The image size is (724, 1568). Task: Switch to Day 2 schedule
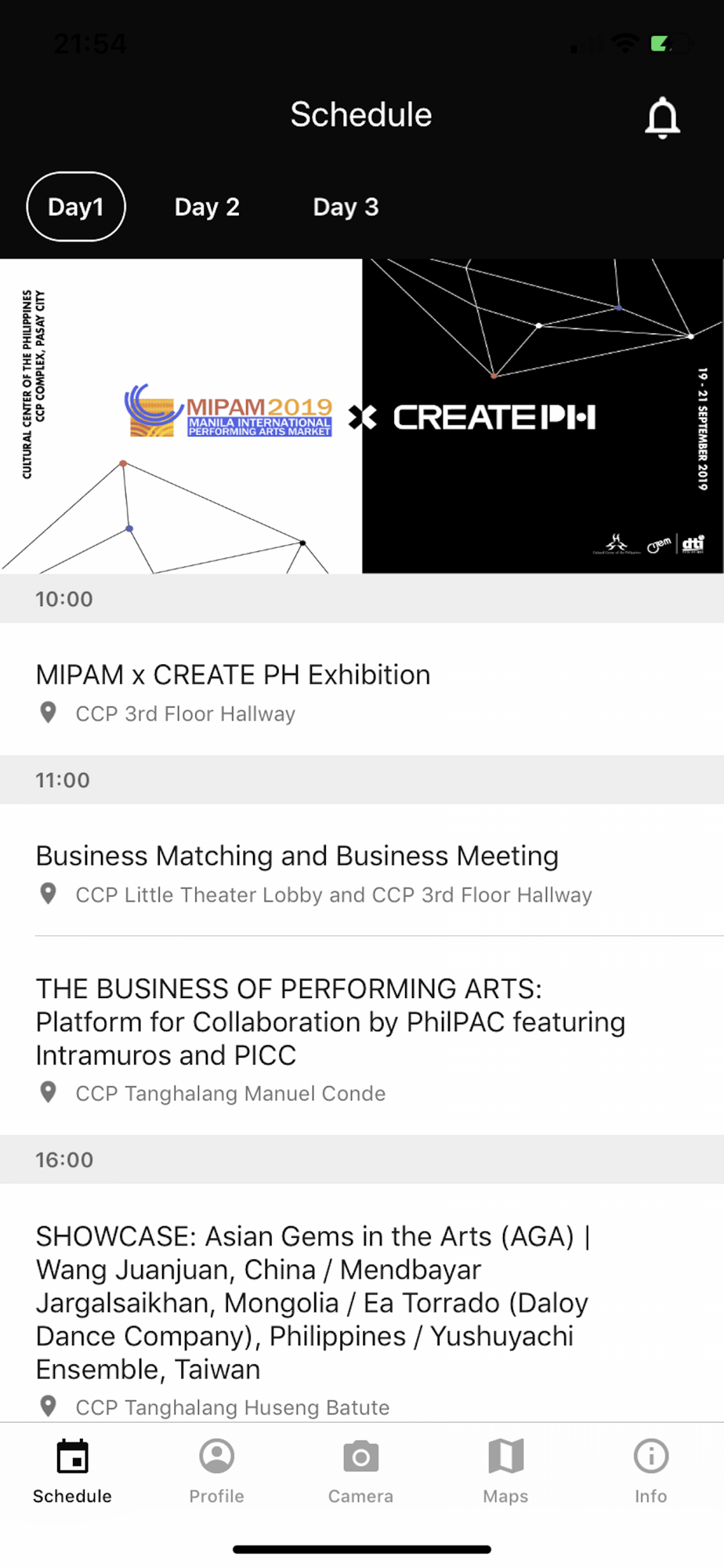(x=207, y=207)
